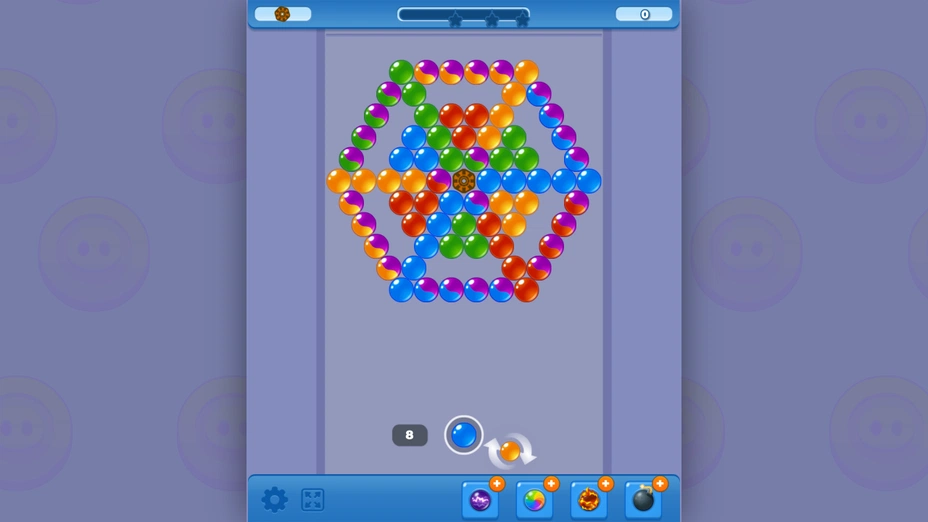Open the settings gear
The width and height of the screenshot is (928, 522).
point(274,499)
